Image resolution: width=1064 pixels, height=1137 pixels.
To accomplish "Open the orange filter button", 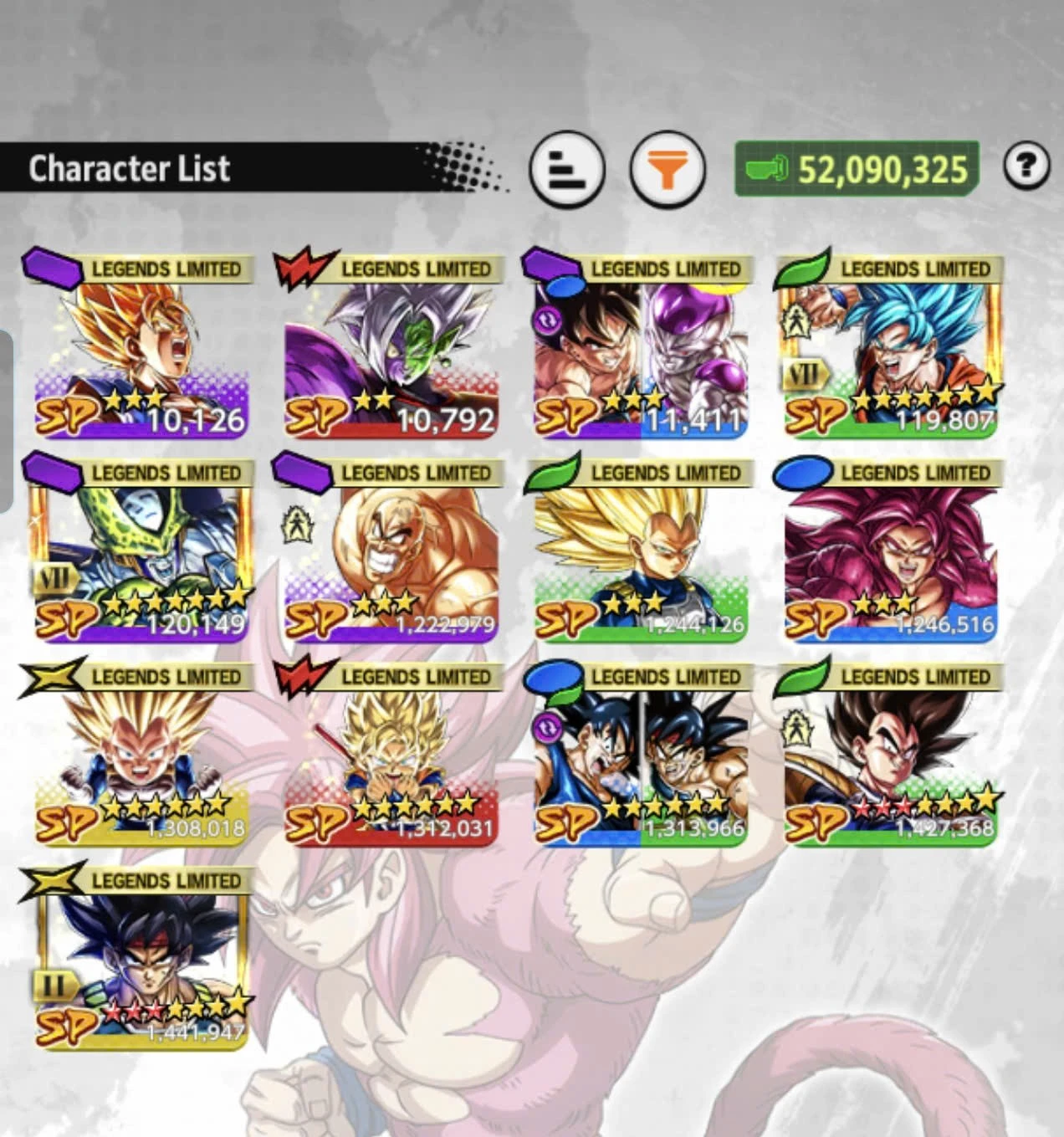I will pyautogui.click(x=667, y=171).
